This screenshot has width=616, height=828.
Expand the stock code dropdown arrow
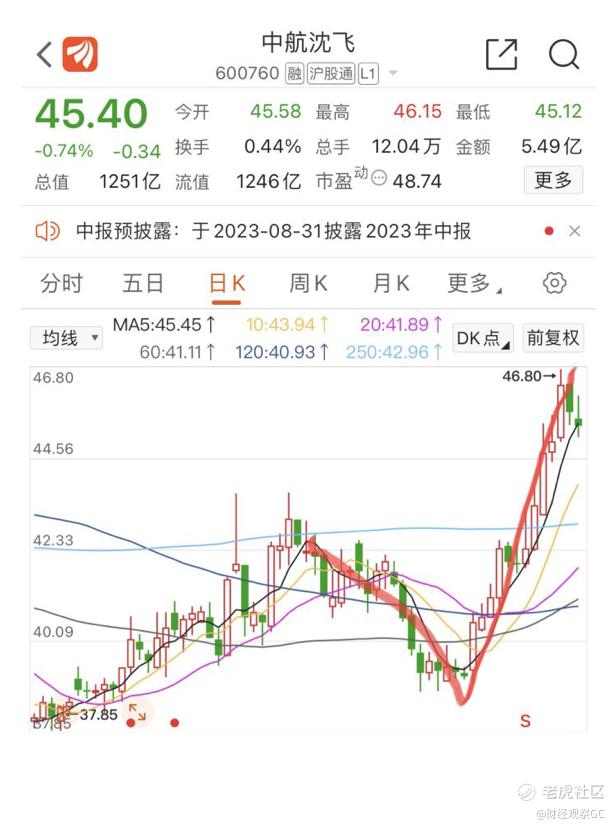pos(393,74)
